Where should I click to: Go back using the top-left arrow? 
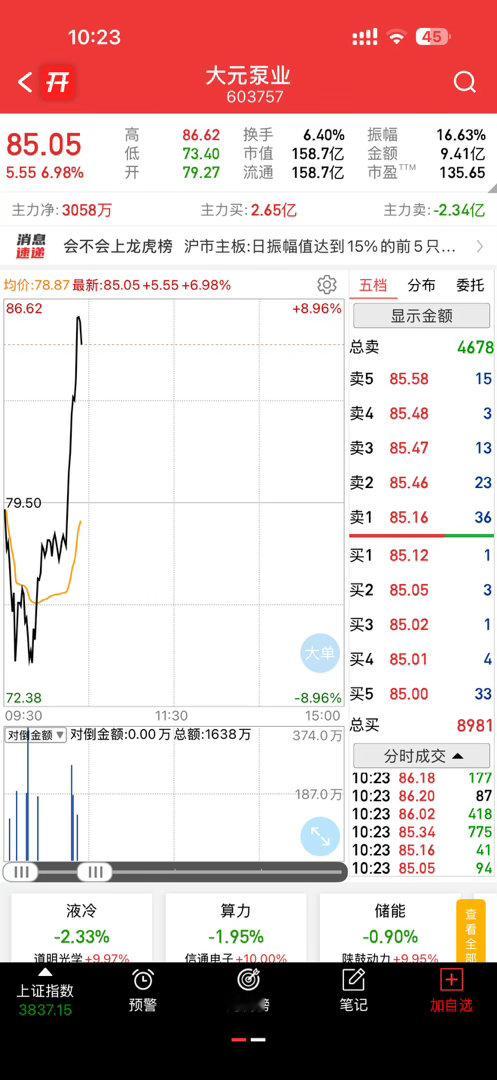(25, 83)
